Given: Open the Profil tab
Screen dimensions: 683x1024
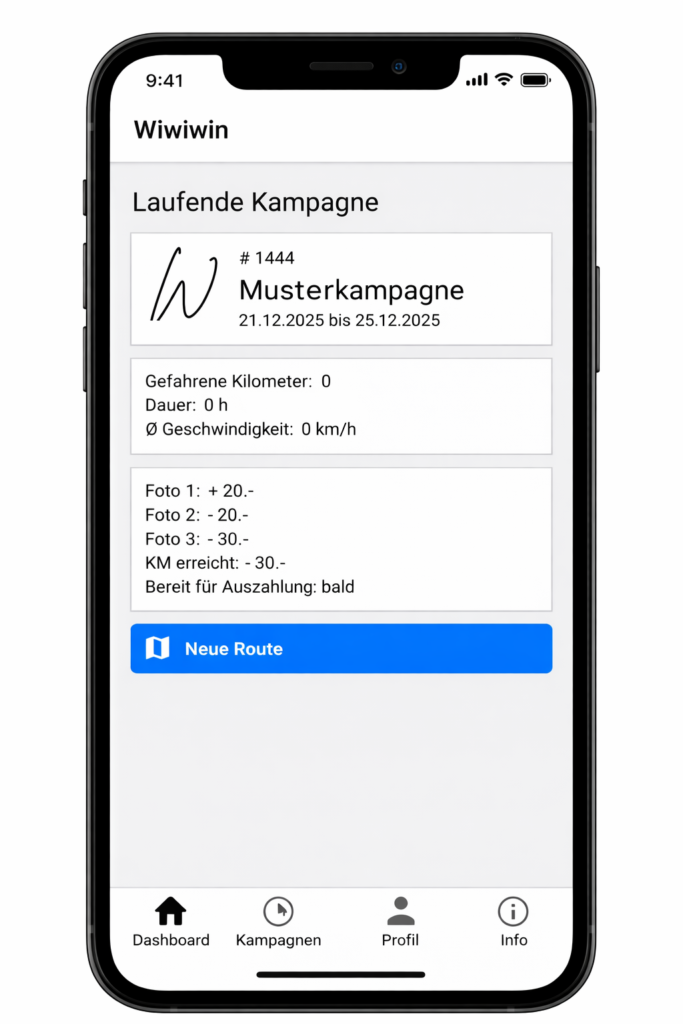Looking at the screenshot, I should click(400, 923).
